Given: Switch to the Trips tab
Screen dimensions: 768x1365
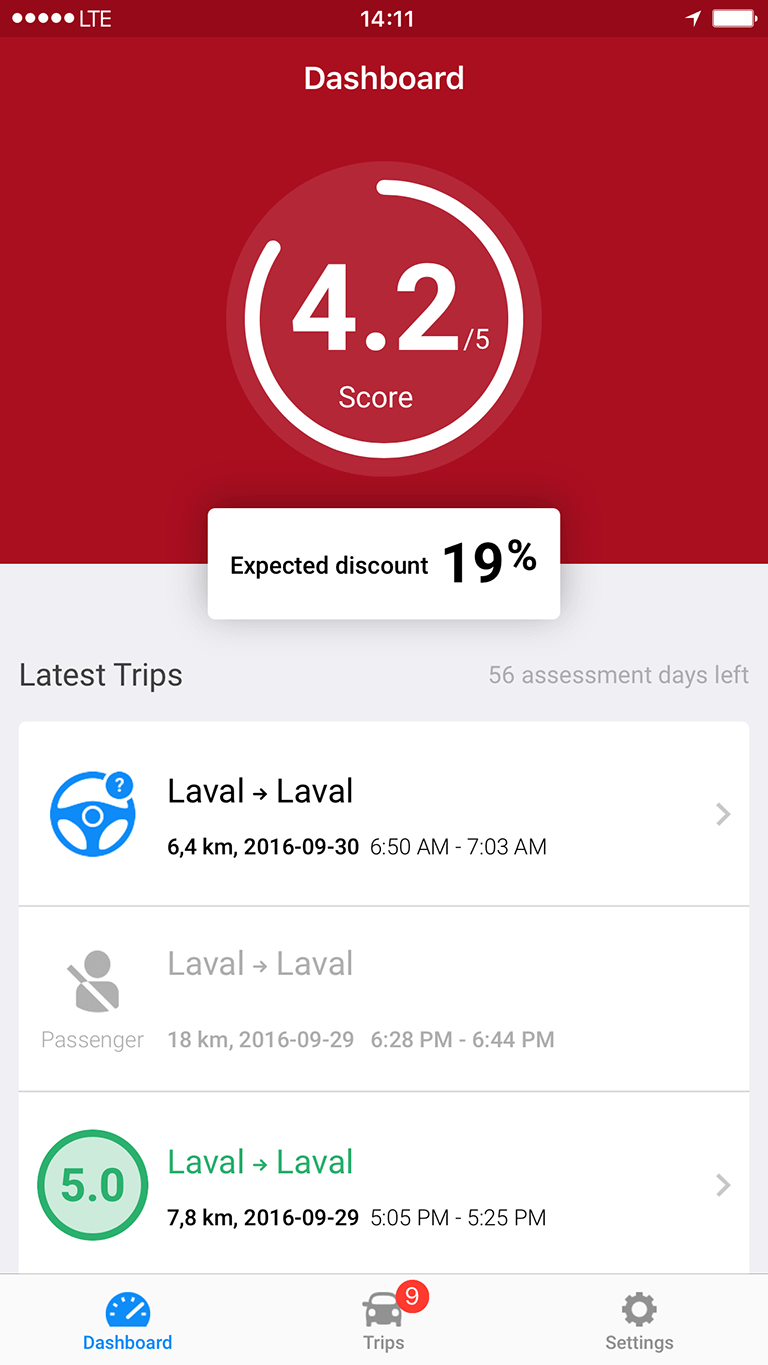Looking at the screenshot, I should coord(384,1320).
